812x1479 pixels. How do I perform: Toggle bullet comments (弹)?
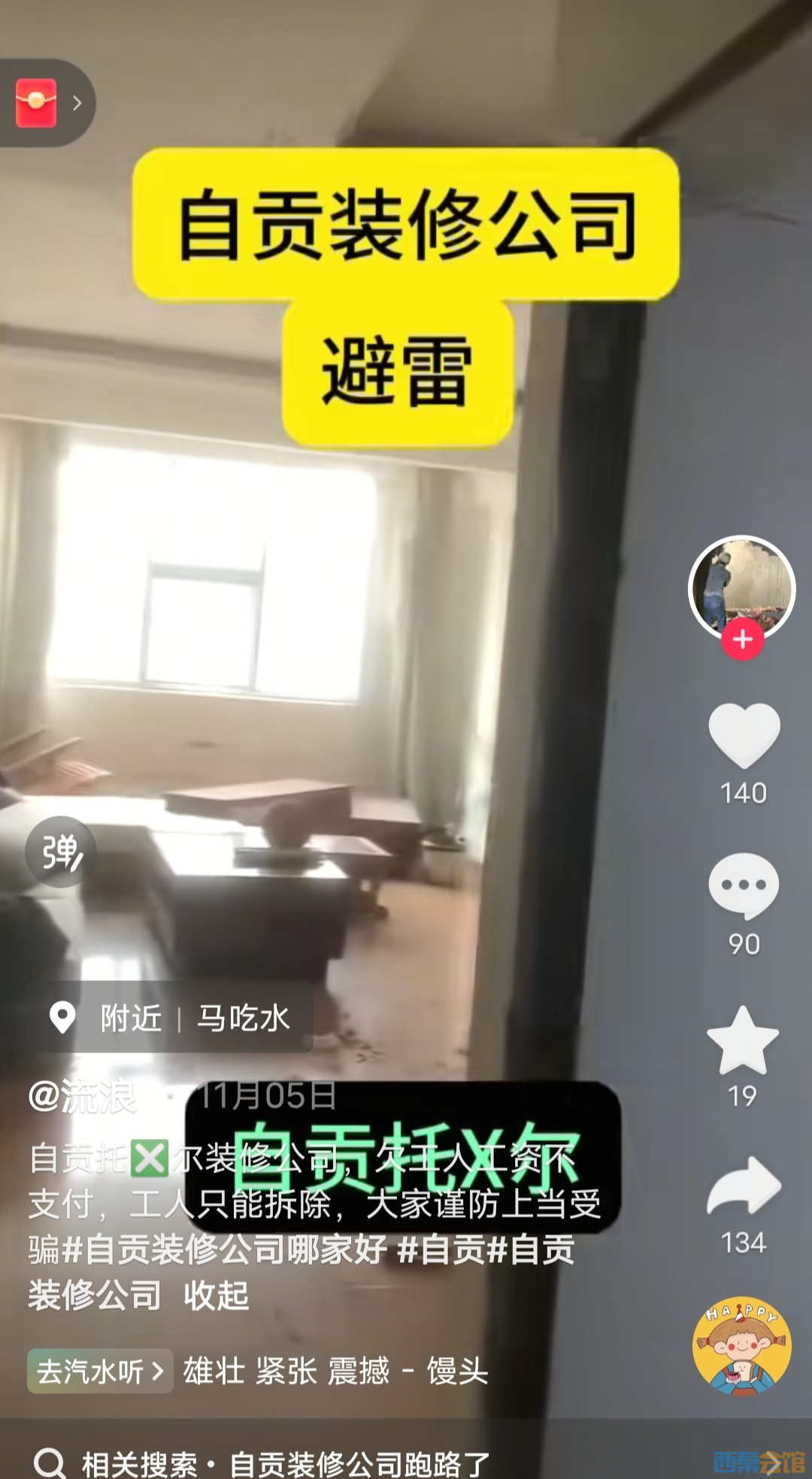[x=61, y=852]
